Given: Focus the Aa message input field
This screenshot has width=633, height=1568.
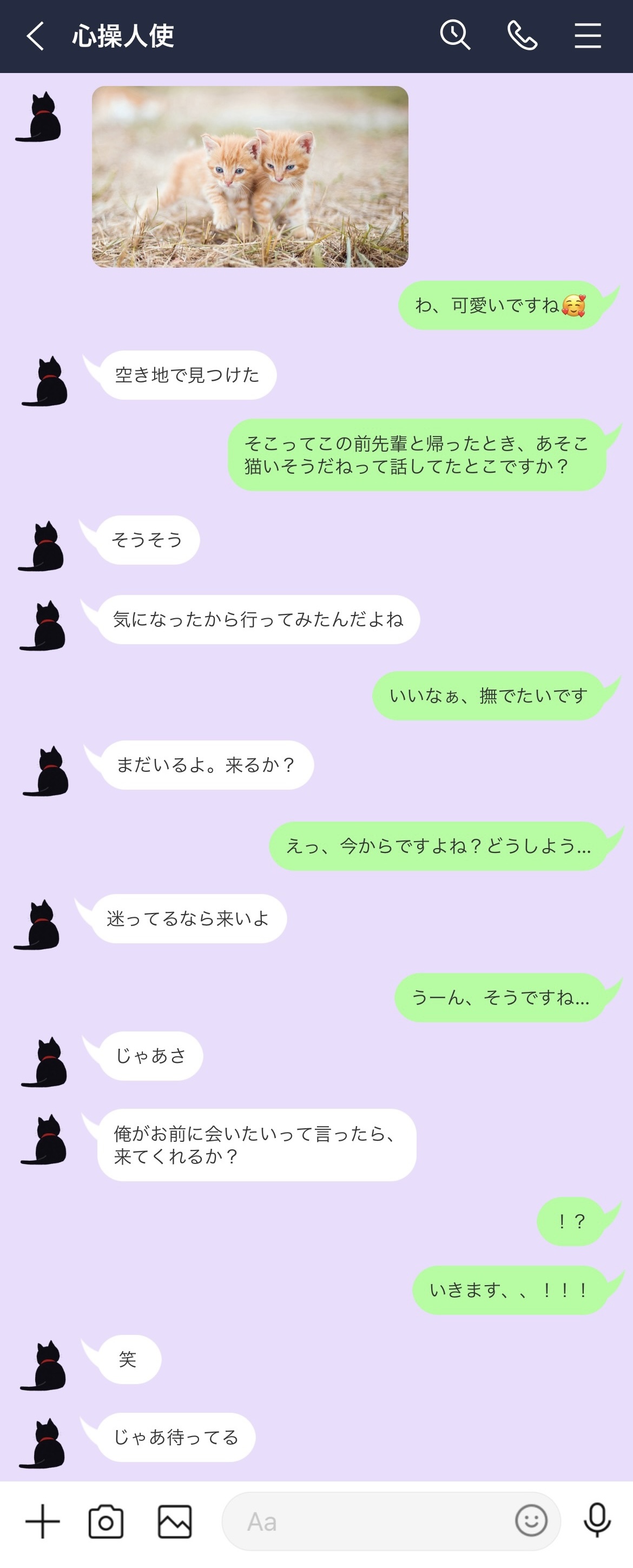Looking at the screenshot, I should [x=365, y=1521].
